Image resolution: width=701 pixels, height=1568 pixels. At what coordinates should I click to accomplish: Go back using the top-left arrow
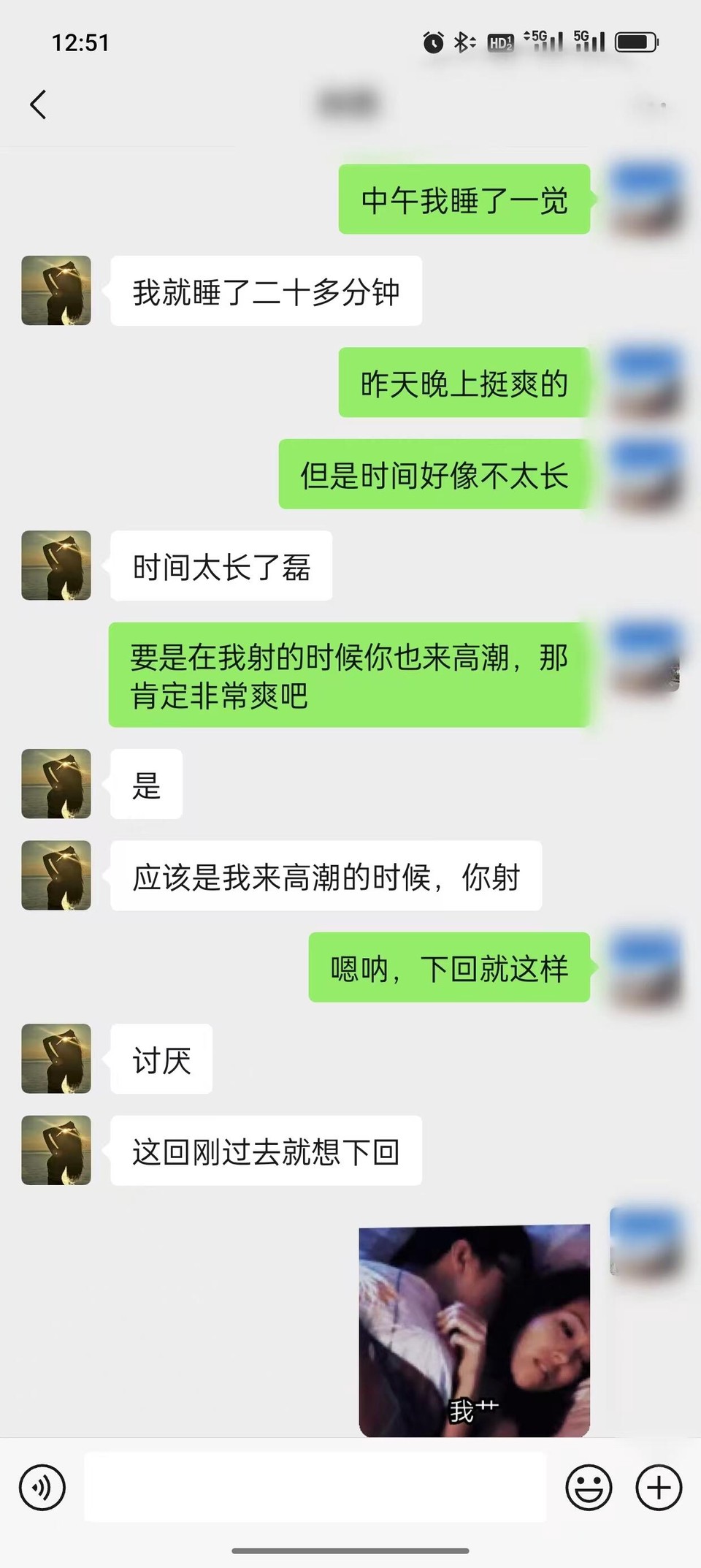point(38,104)
